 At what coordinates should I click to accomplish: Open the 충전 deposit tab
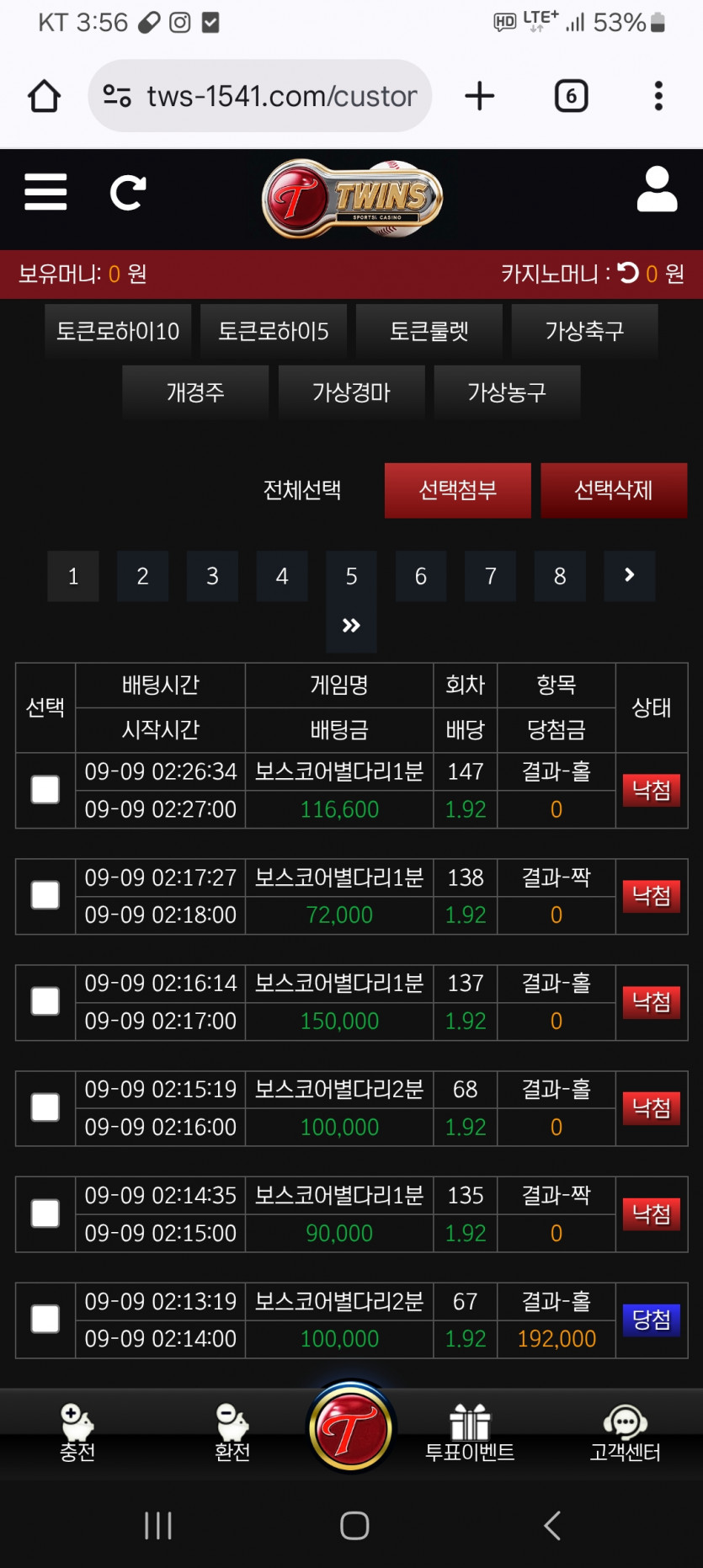[x=77, y=1433]
